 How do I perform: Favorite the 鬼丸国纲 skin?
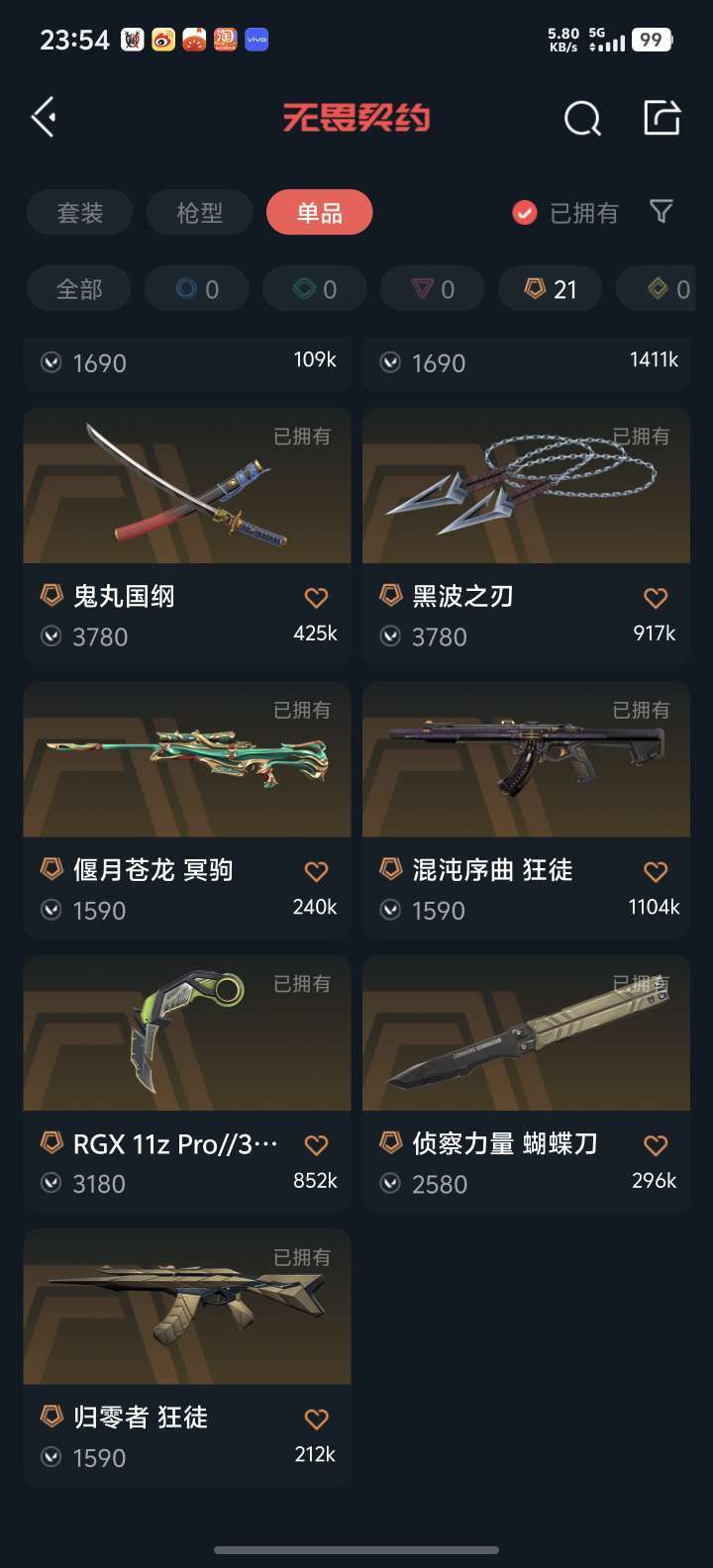coord(316,597)
